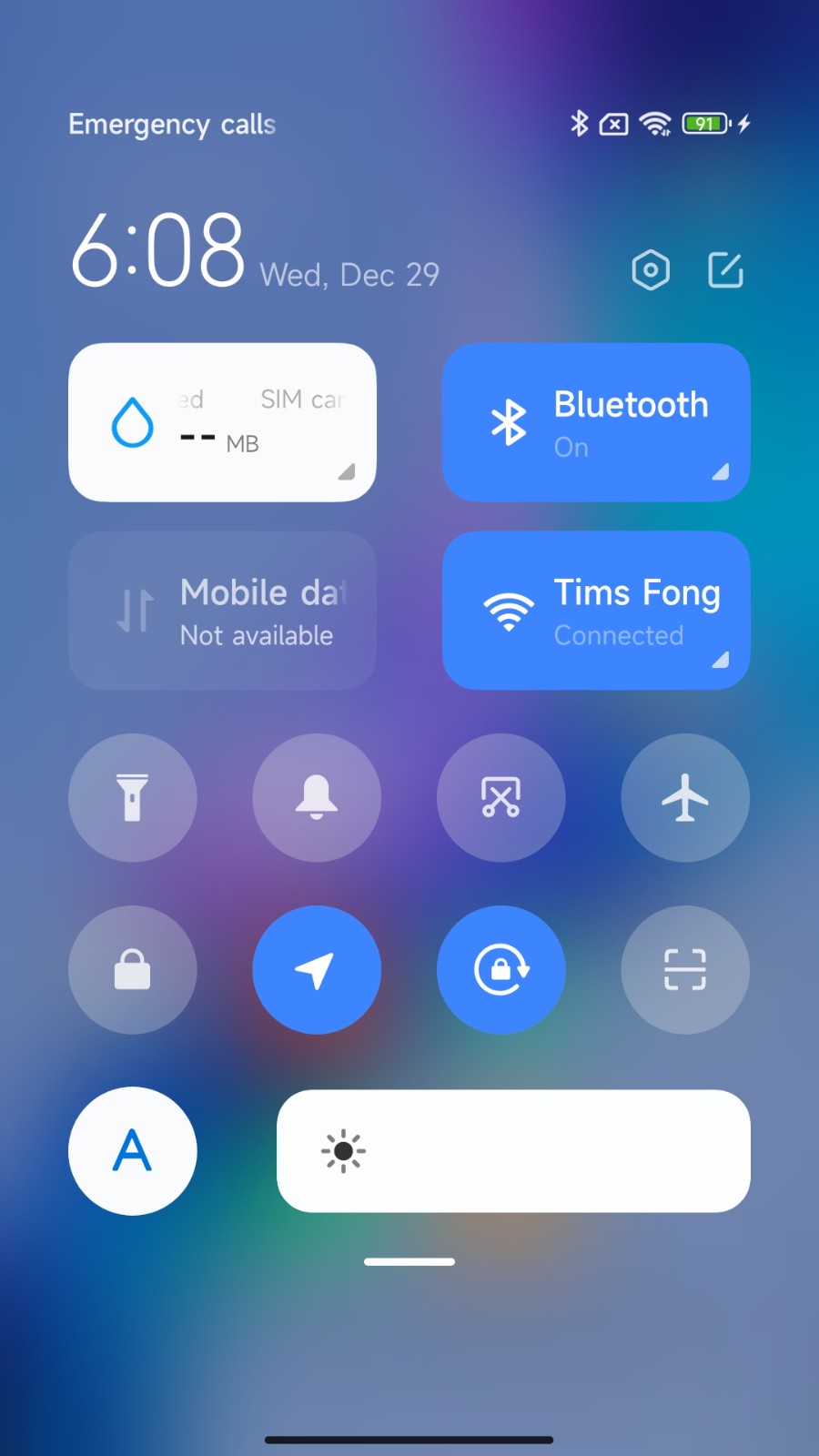Image resolution: width=819 pixels, height=1456 pixels.
Task: Tap the brightness slider bar
Action: click(x=513, y=1151)
